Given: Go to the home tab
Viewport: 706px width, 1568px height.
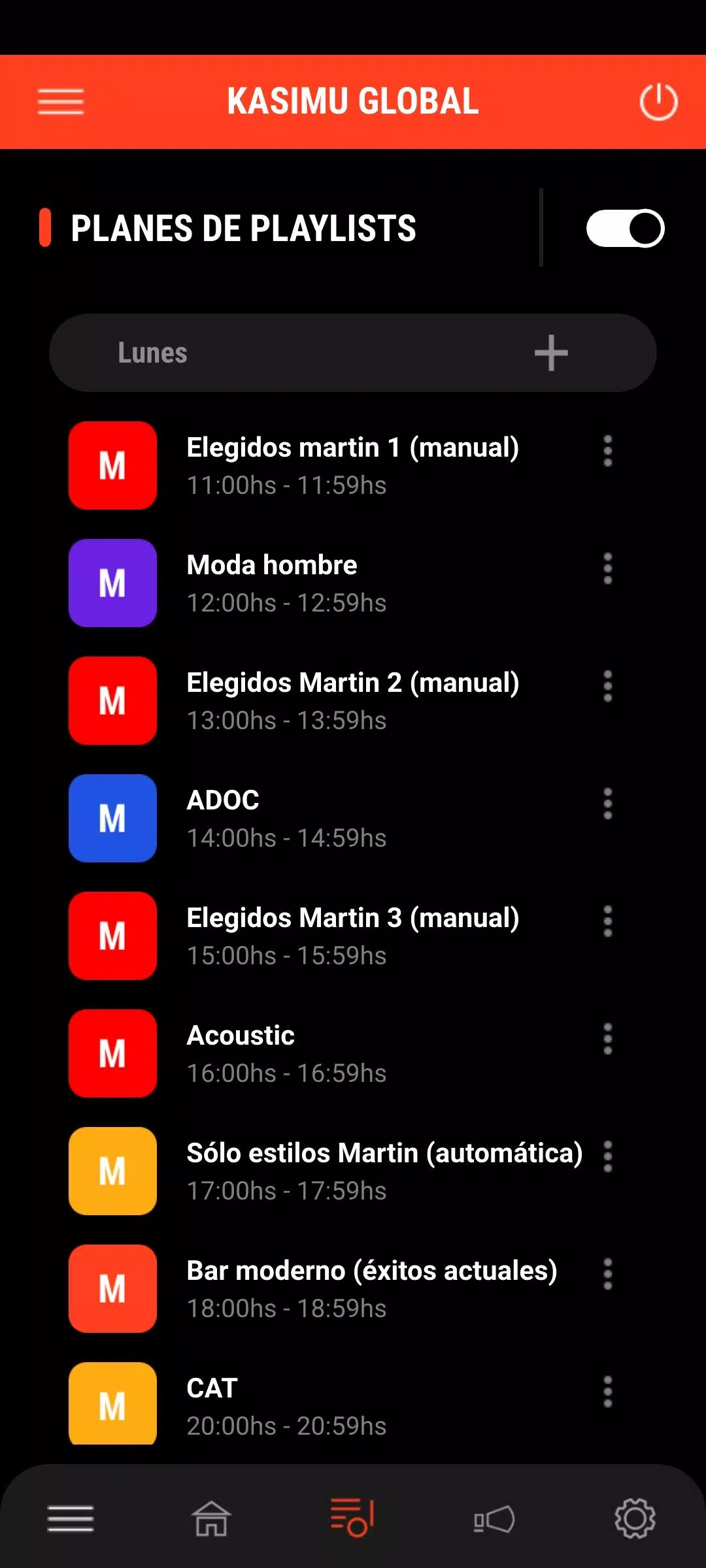Looking at the screenshot, I should [x=211, y=1518].
